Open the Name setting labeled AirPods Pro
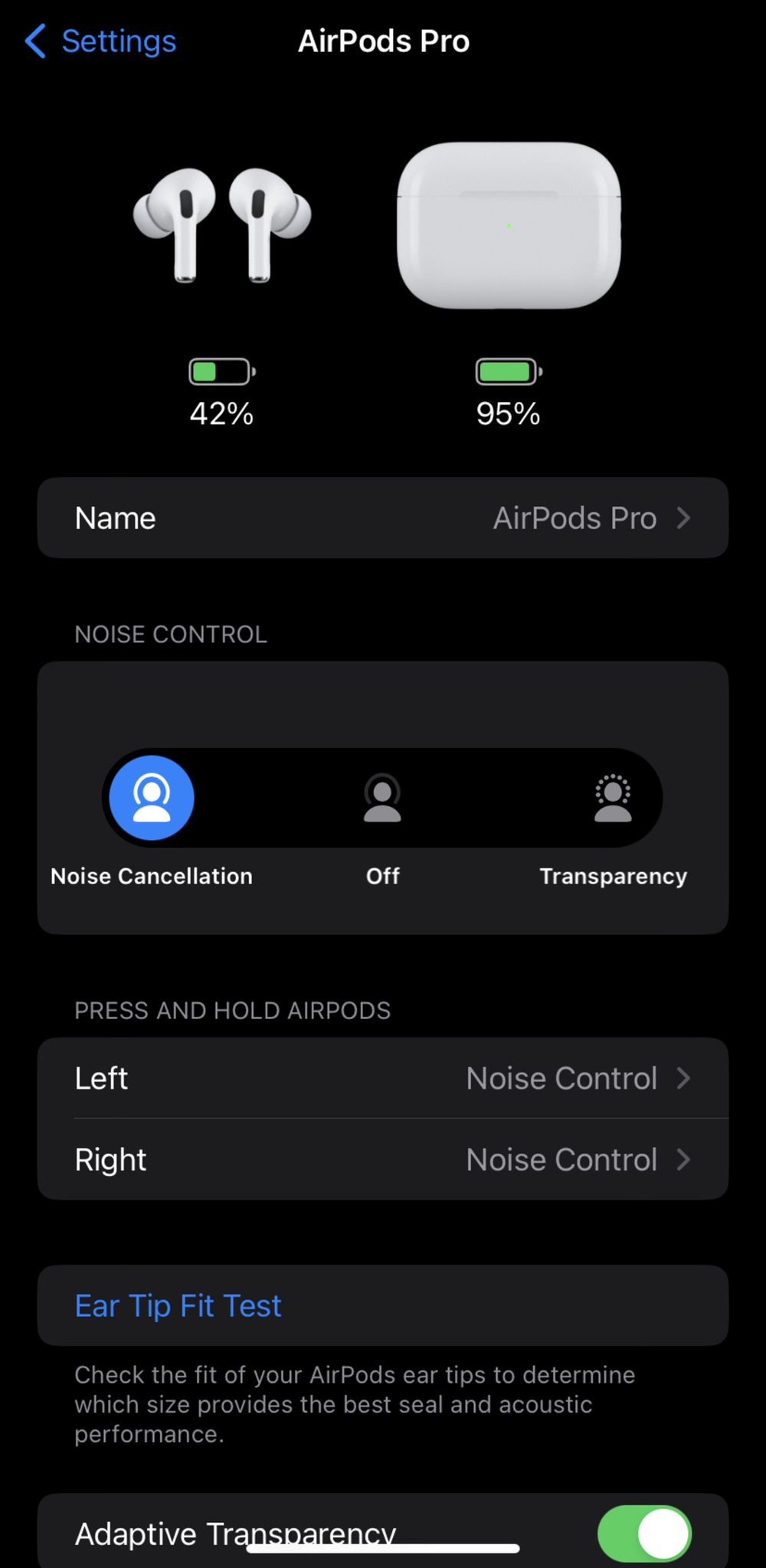The image size is (766, 1568). point(383,518)
